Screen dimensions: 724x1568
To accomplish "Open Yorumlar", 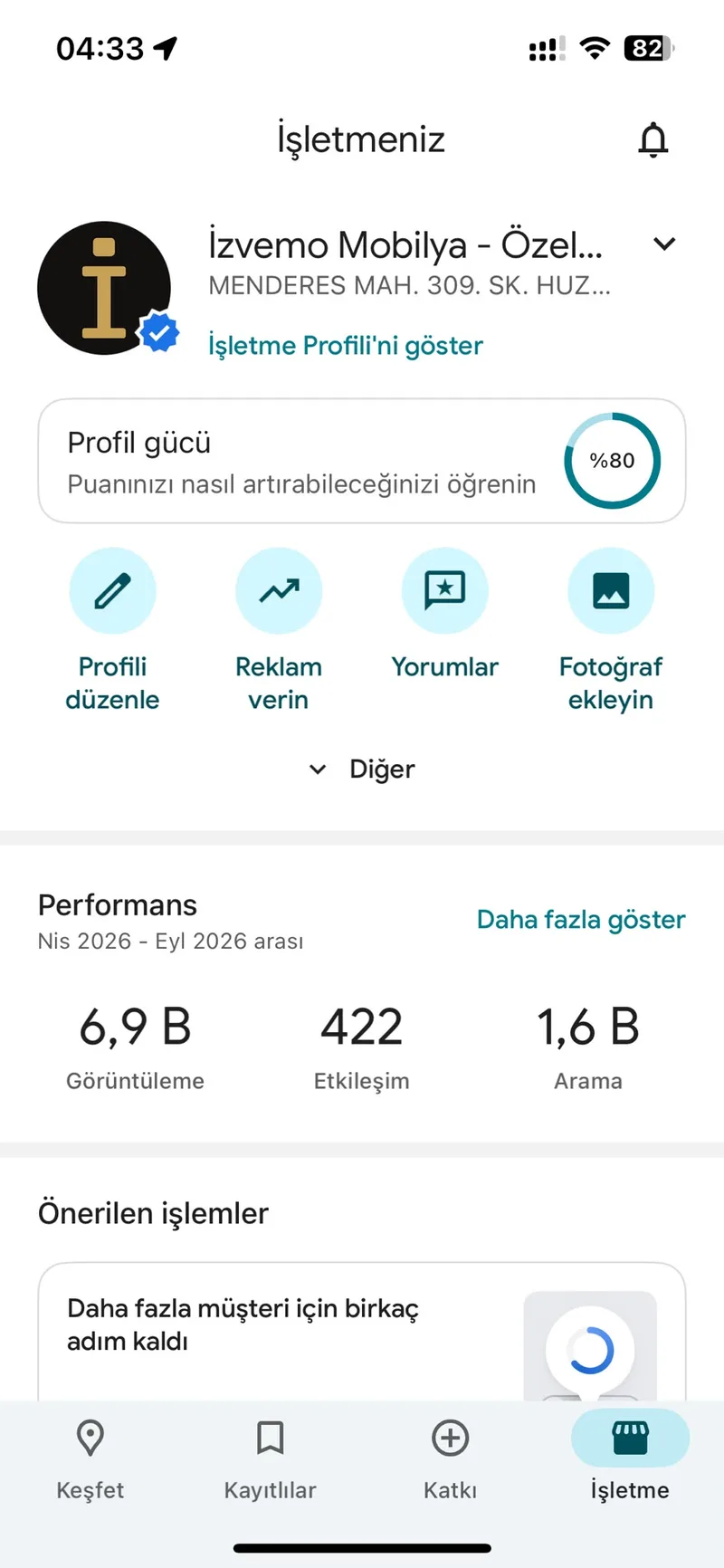I will point(444,615).
